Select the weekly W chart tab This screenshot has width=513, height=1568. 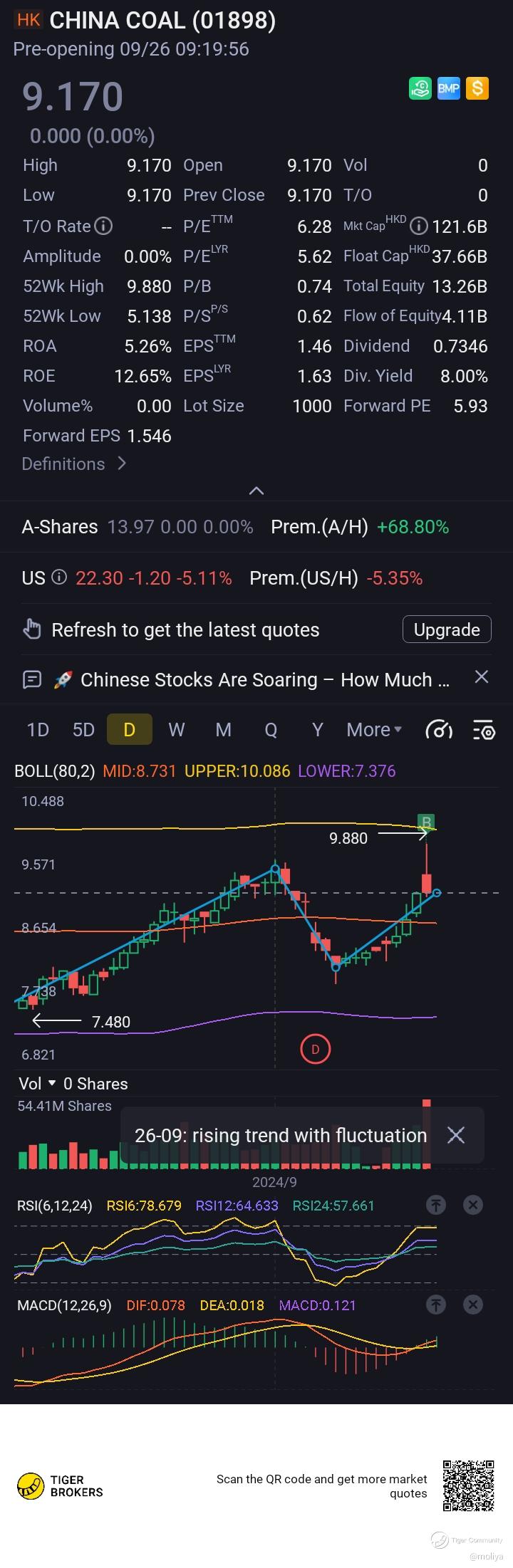click(176, 730)
